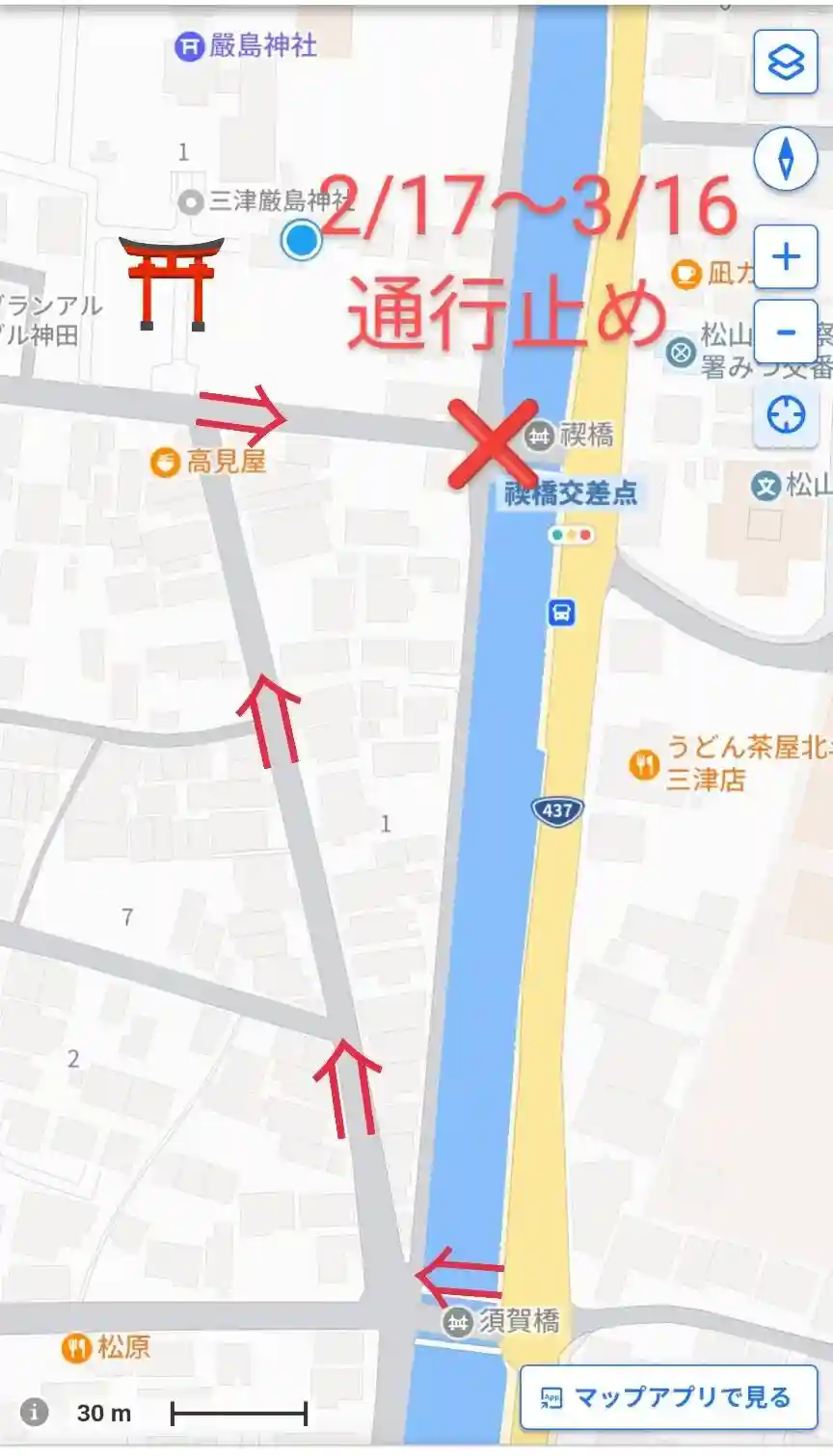Center map on current location
833x1456 pixels.
point(785,416)
